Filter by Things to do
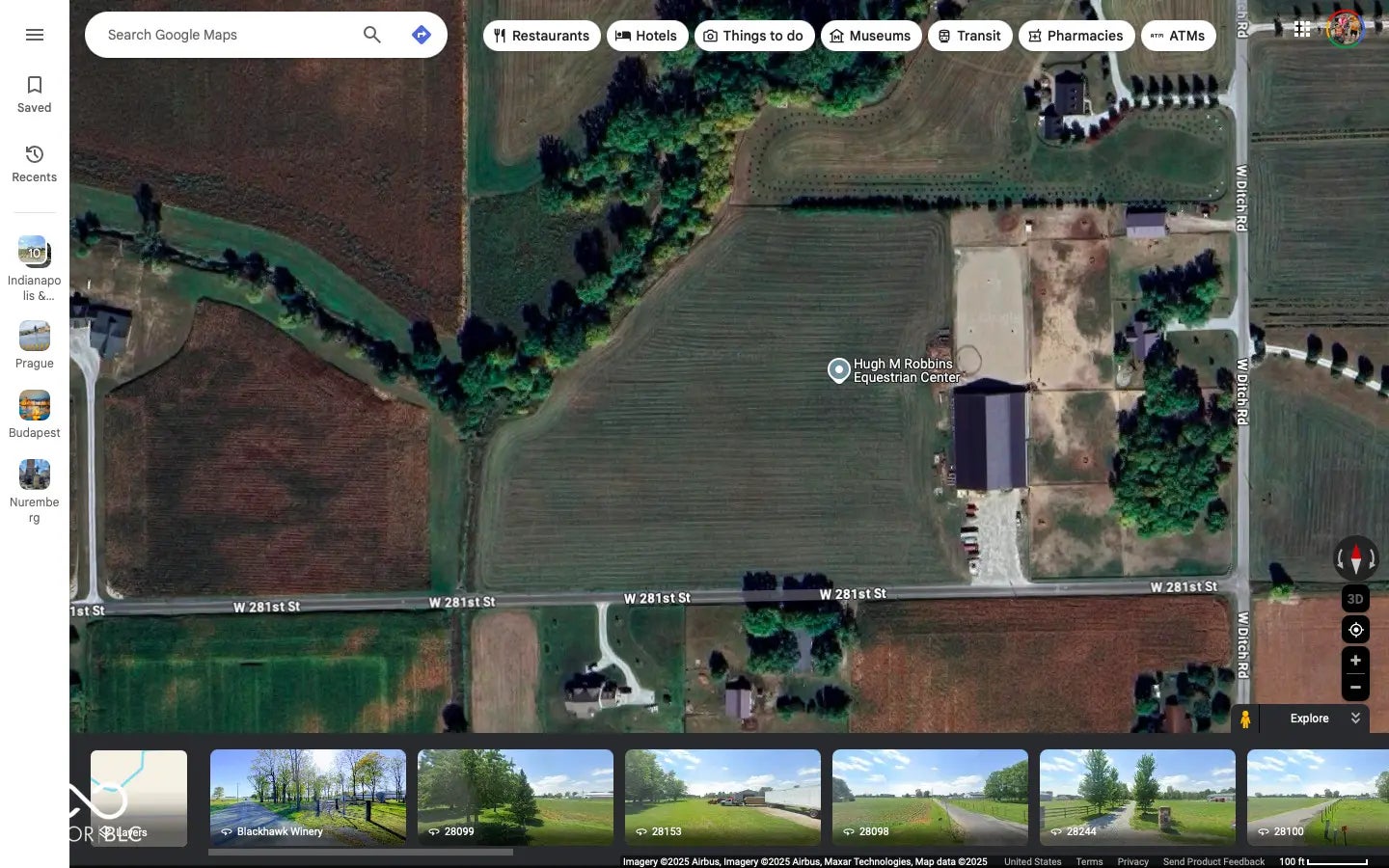 [x=753, y=36]
